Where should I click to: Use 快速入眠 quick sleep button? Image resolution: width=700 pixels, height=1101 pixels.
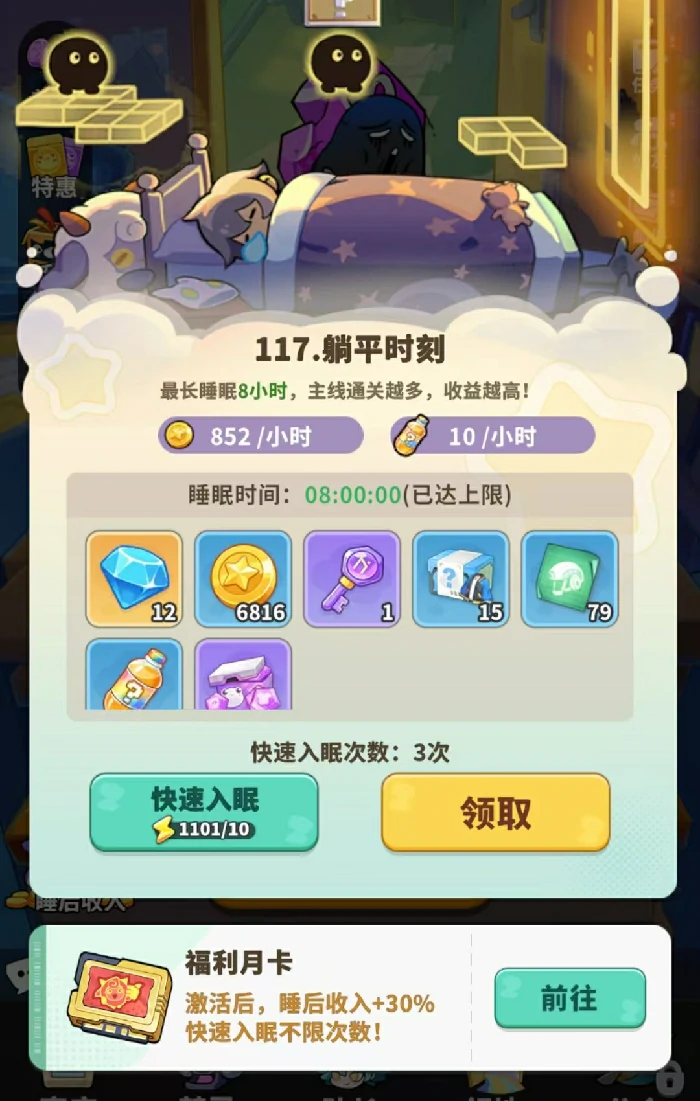[x=204, y=812]
